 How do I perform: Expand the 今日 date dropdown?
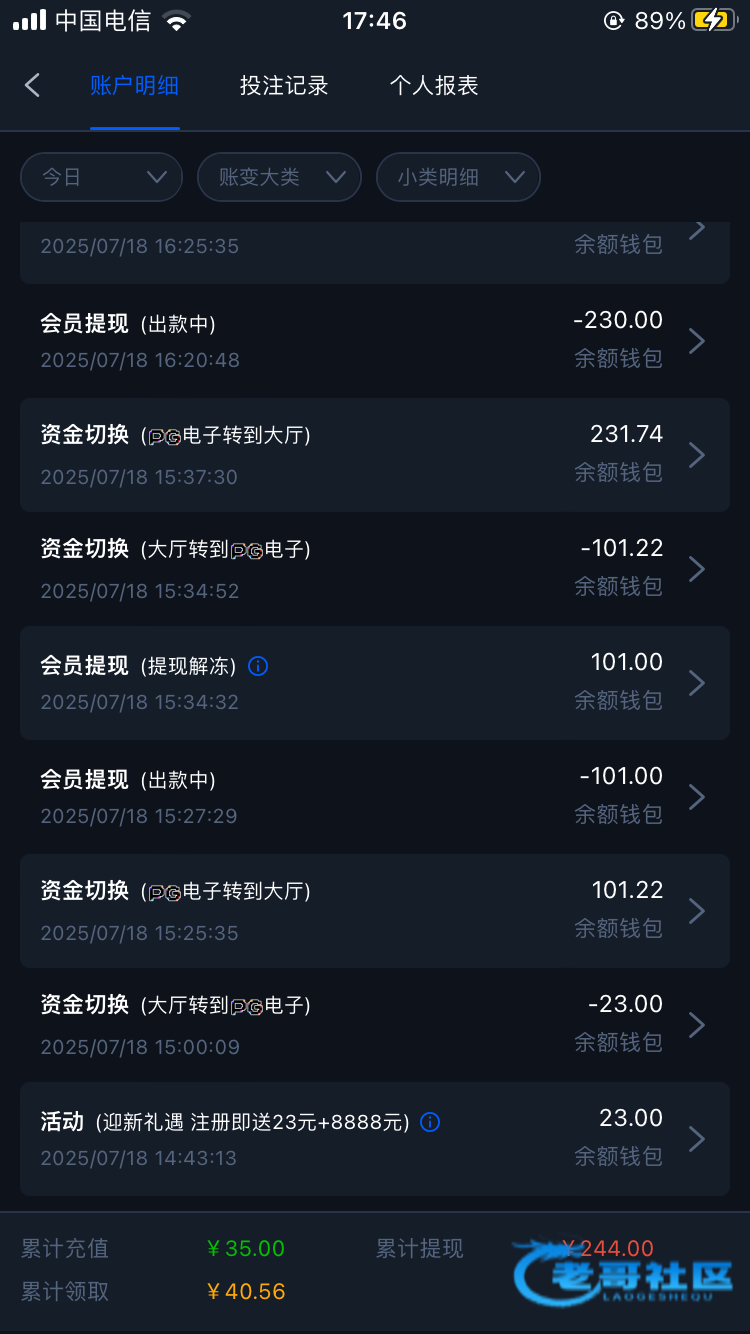[x=101, y=177]
